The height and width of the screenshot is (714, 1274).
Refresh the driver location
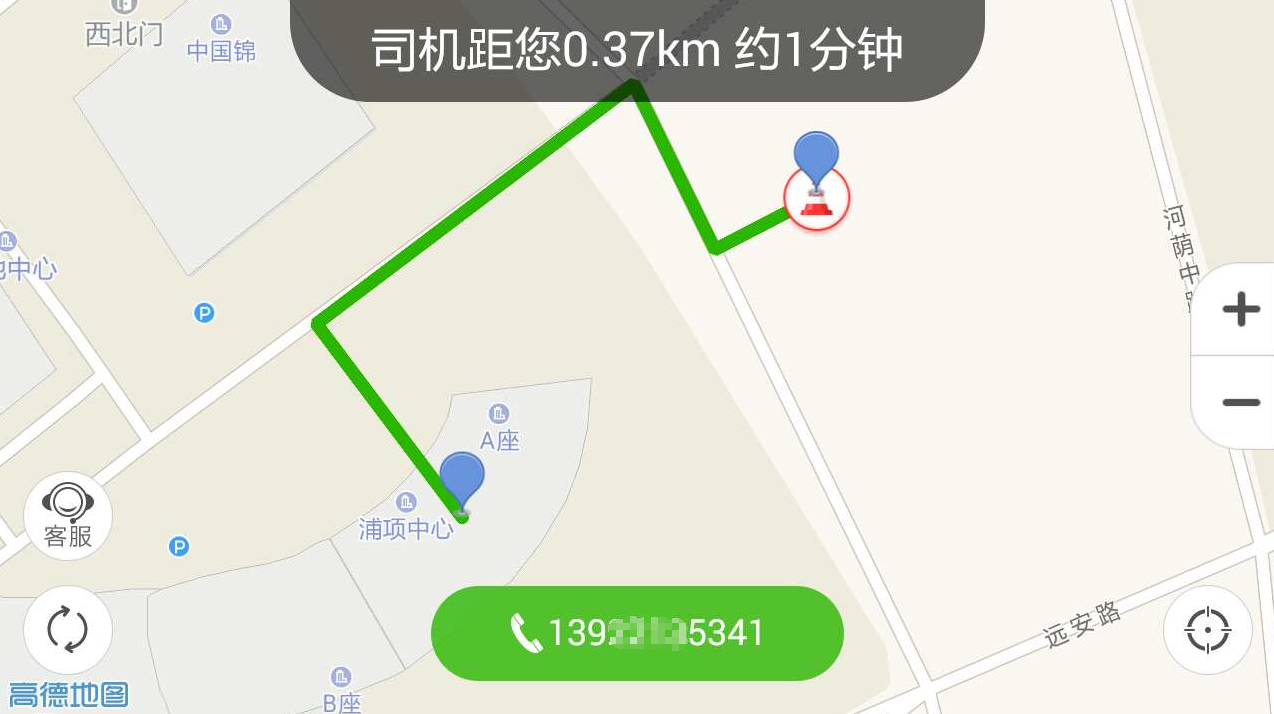click(68, 630)
